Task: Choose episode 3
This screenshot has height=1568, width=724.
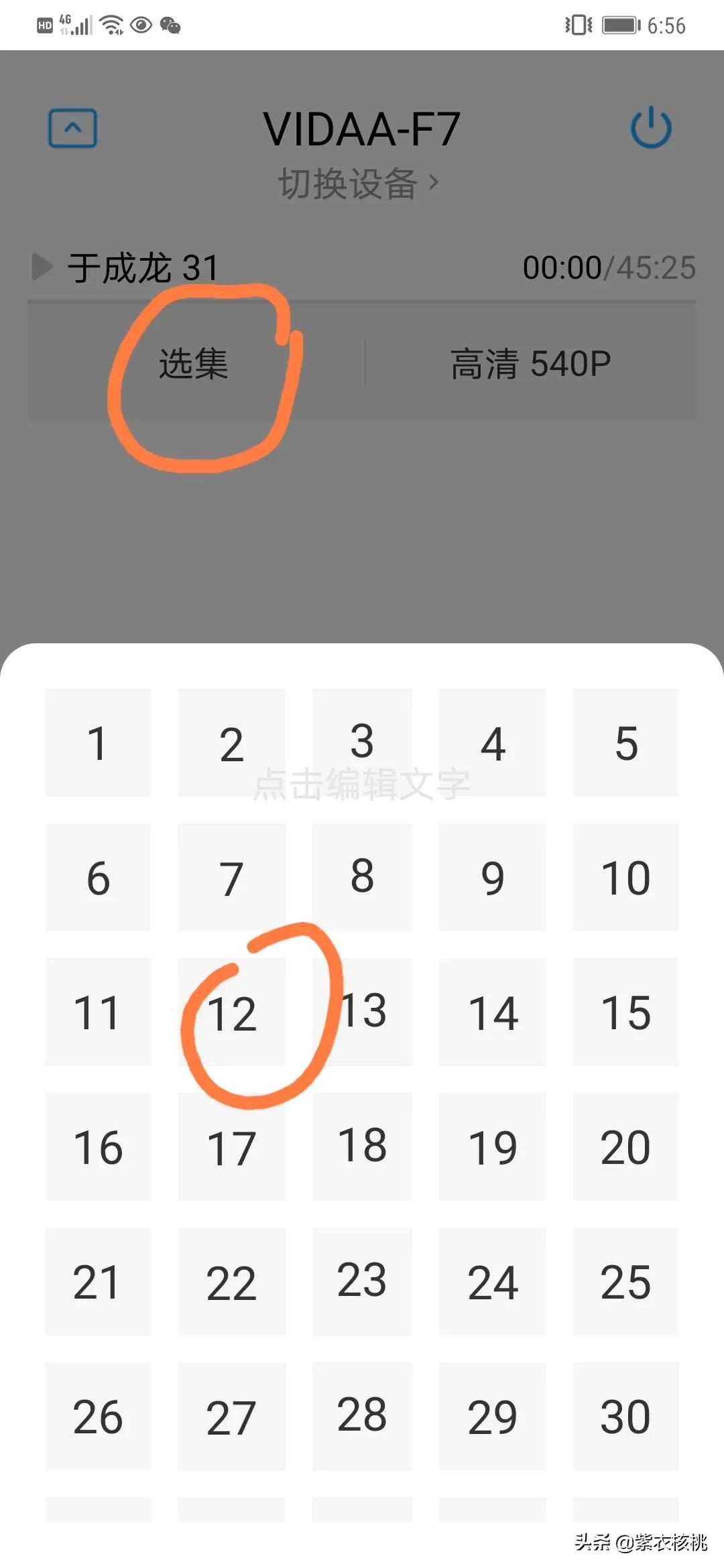Action: [362, 741]
